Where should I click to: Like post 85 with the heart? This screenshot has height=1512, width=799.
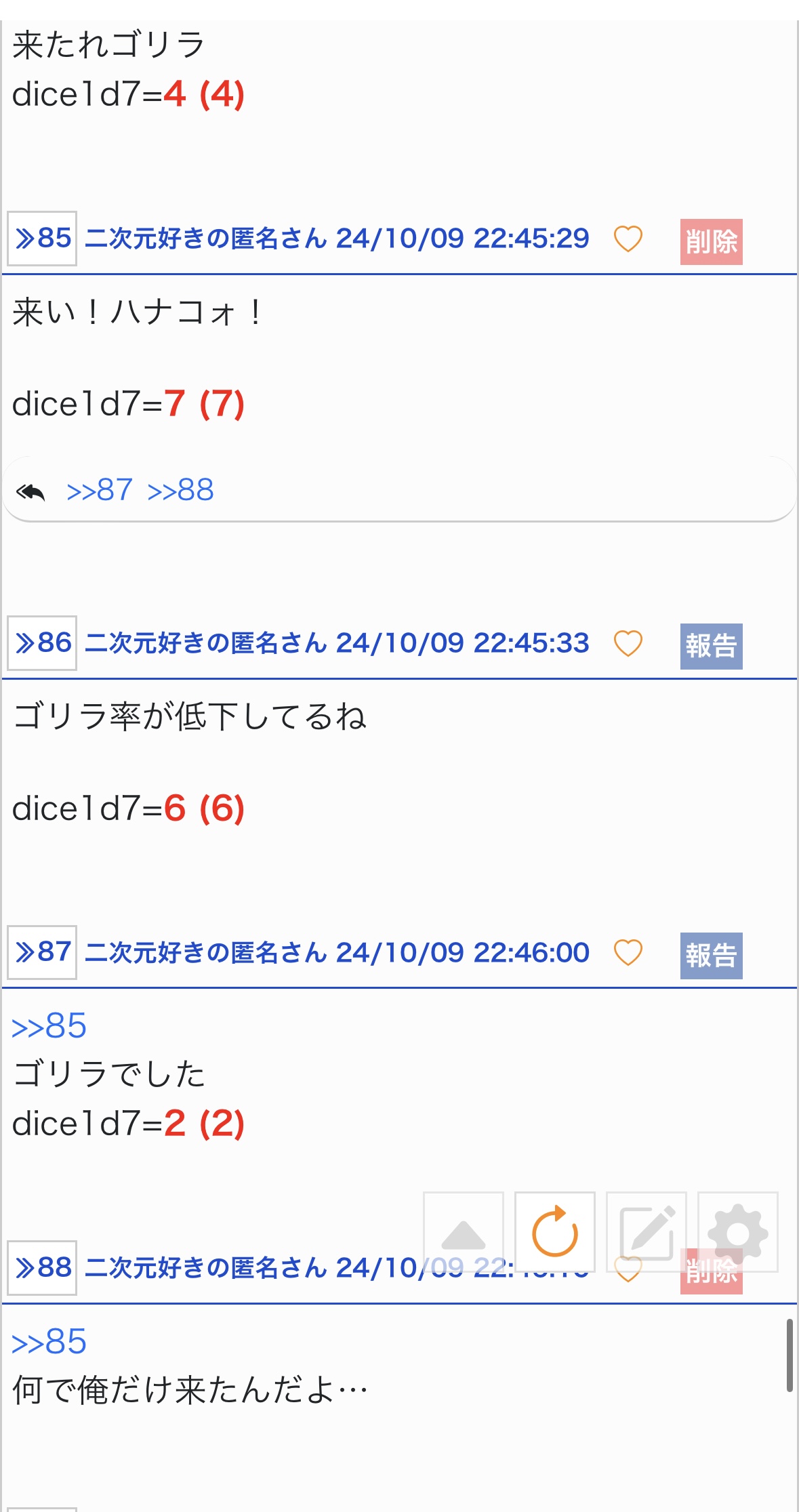628,239
